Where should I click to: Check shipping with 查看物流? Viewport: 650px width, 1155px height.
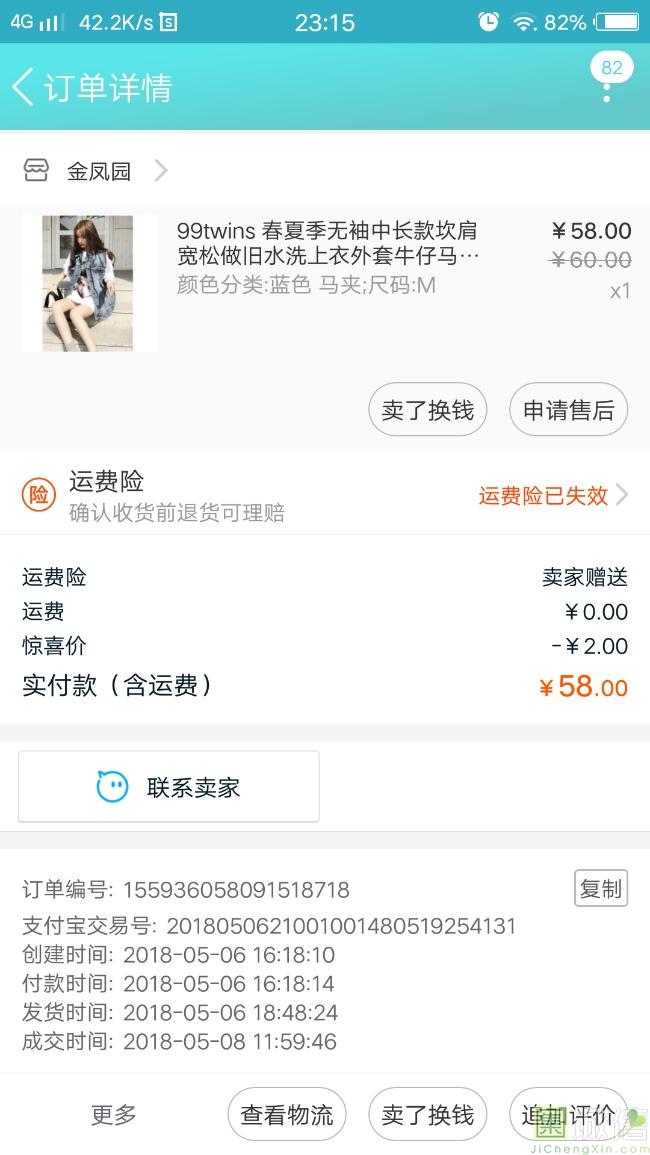click(x=287, y=1114)
